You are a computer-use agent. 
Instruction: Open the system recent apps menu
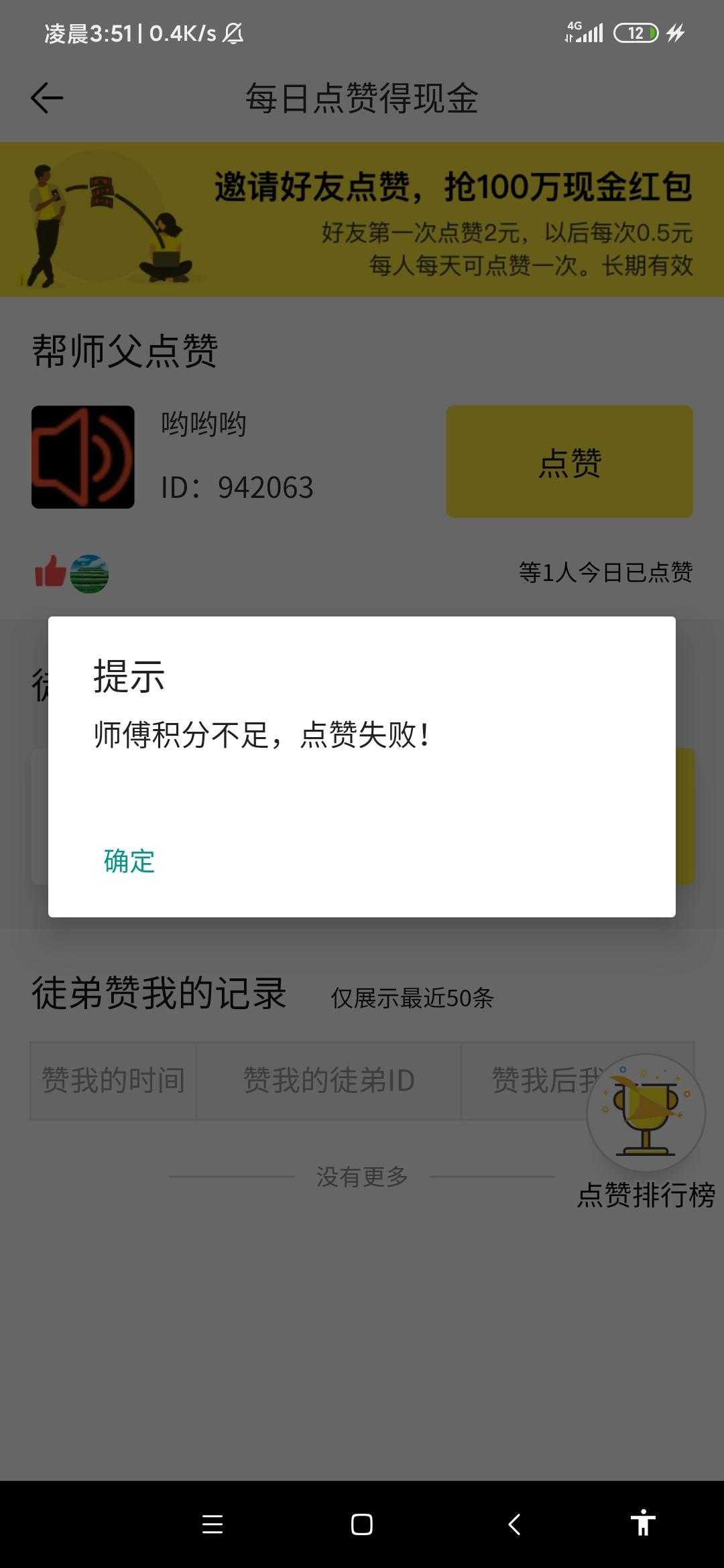point(213,1524)
